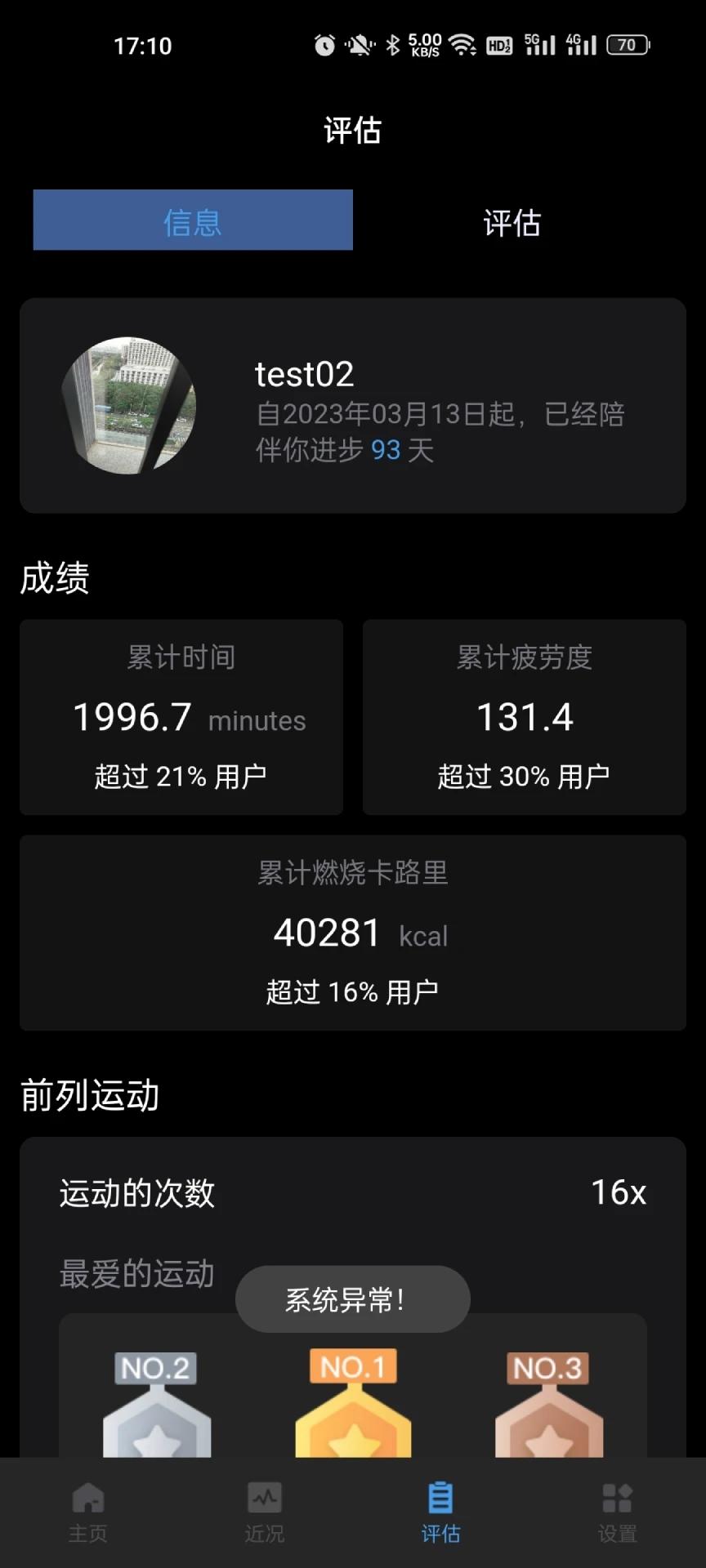The width and height of the screenshot is (706, 1568).
Task: Switch to the 信息 tab
Action: (x=193, y=220)
